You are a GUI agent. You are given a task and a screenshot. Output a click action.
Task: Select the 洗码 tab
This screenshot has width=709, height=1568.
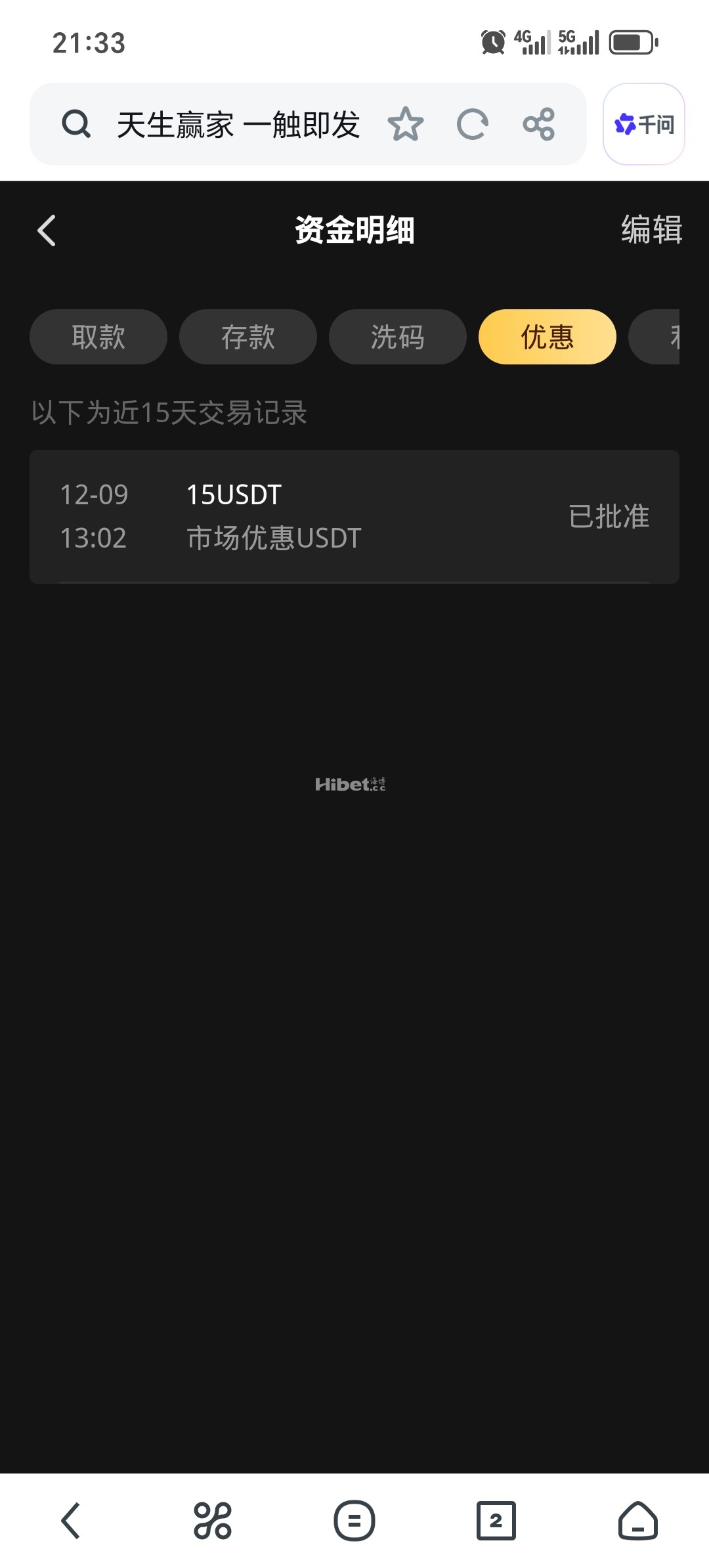point(398,337)
